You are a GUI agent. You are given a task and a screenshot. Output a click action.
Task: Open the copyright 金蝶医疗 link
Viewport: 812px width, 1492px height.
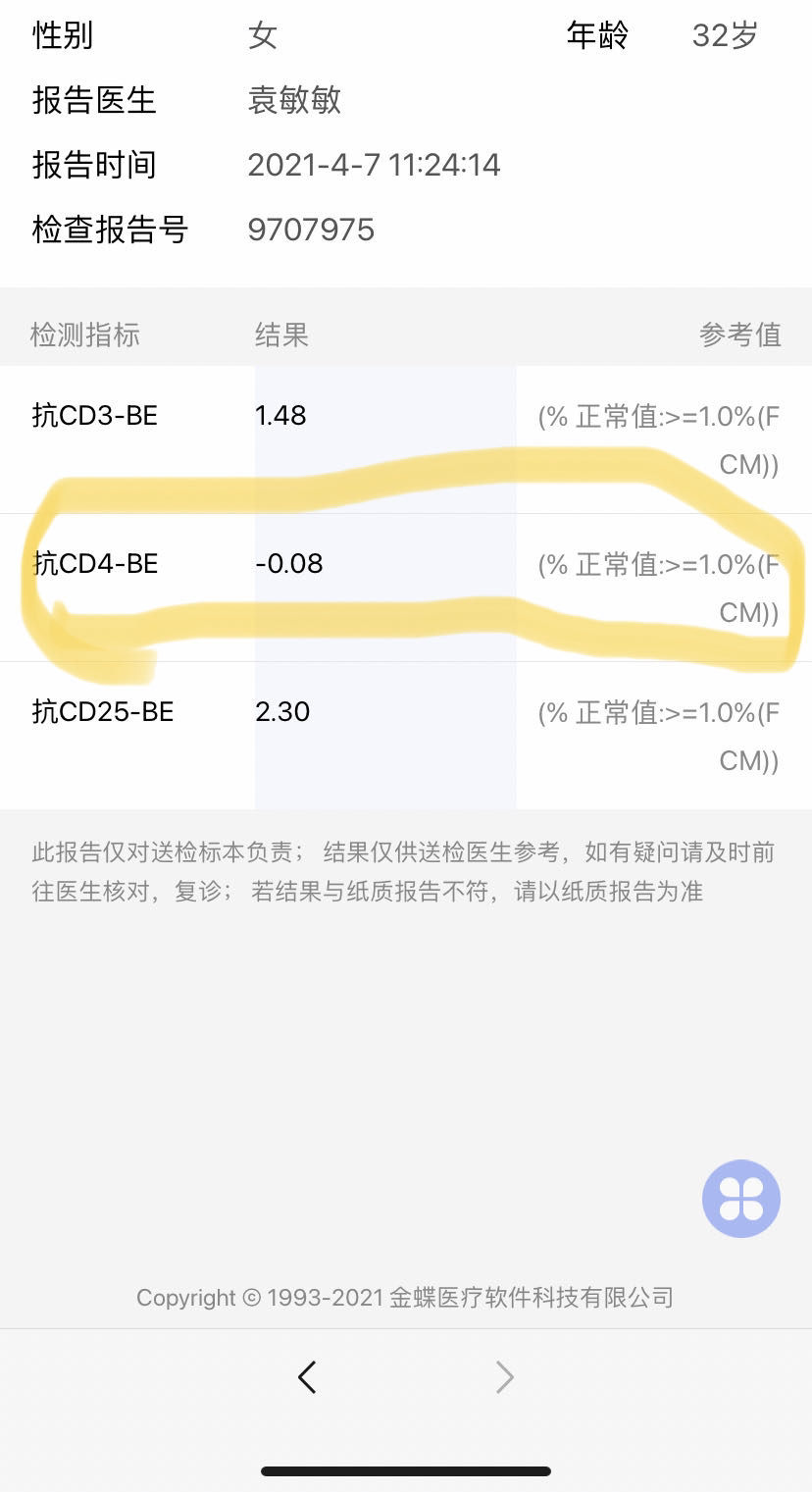(x=405, y=1297)
